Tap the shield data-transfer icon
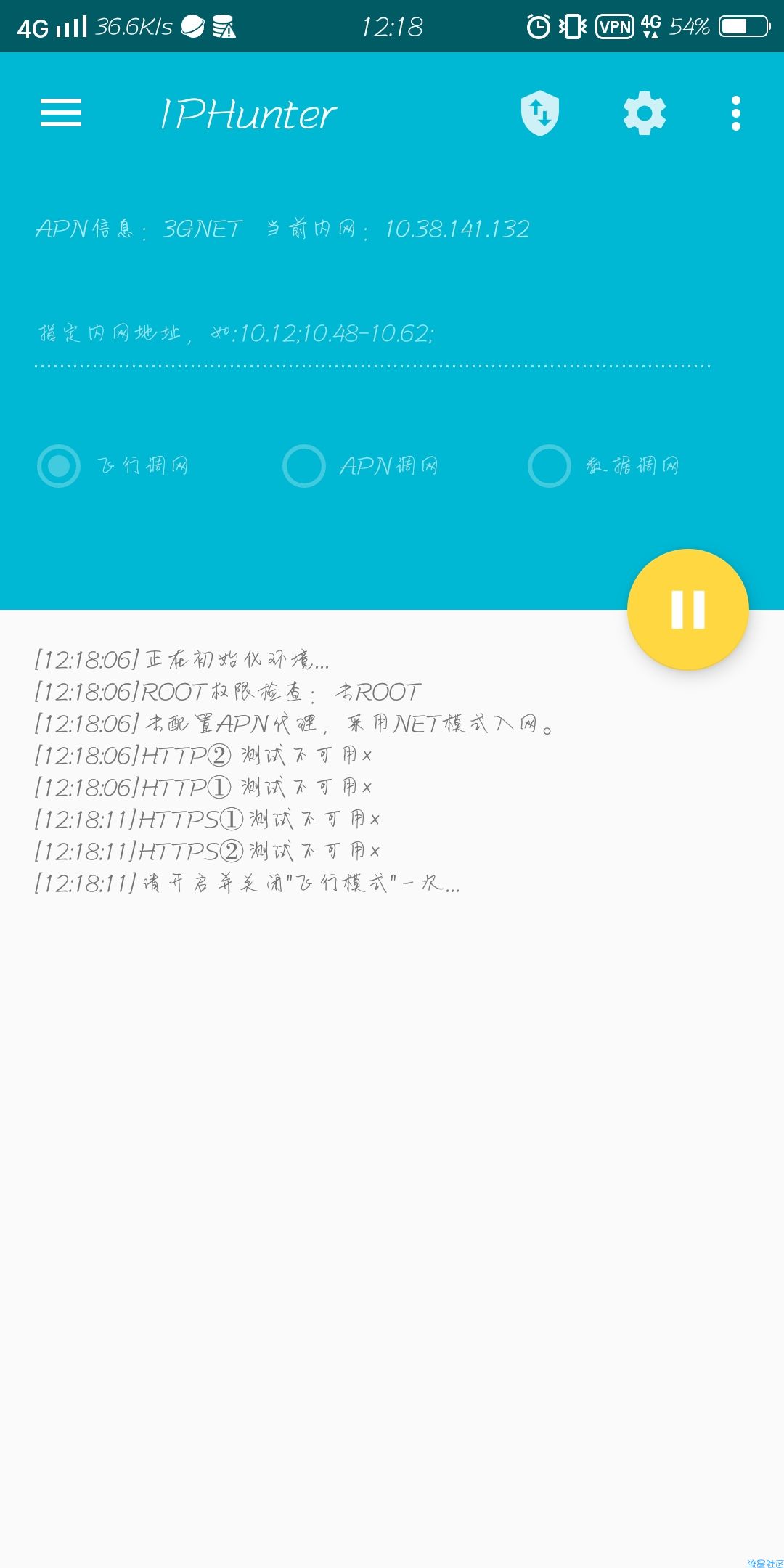 [x=540, y=113]
